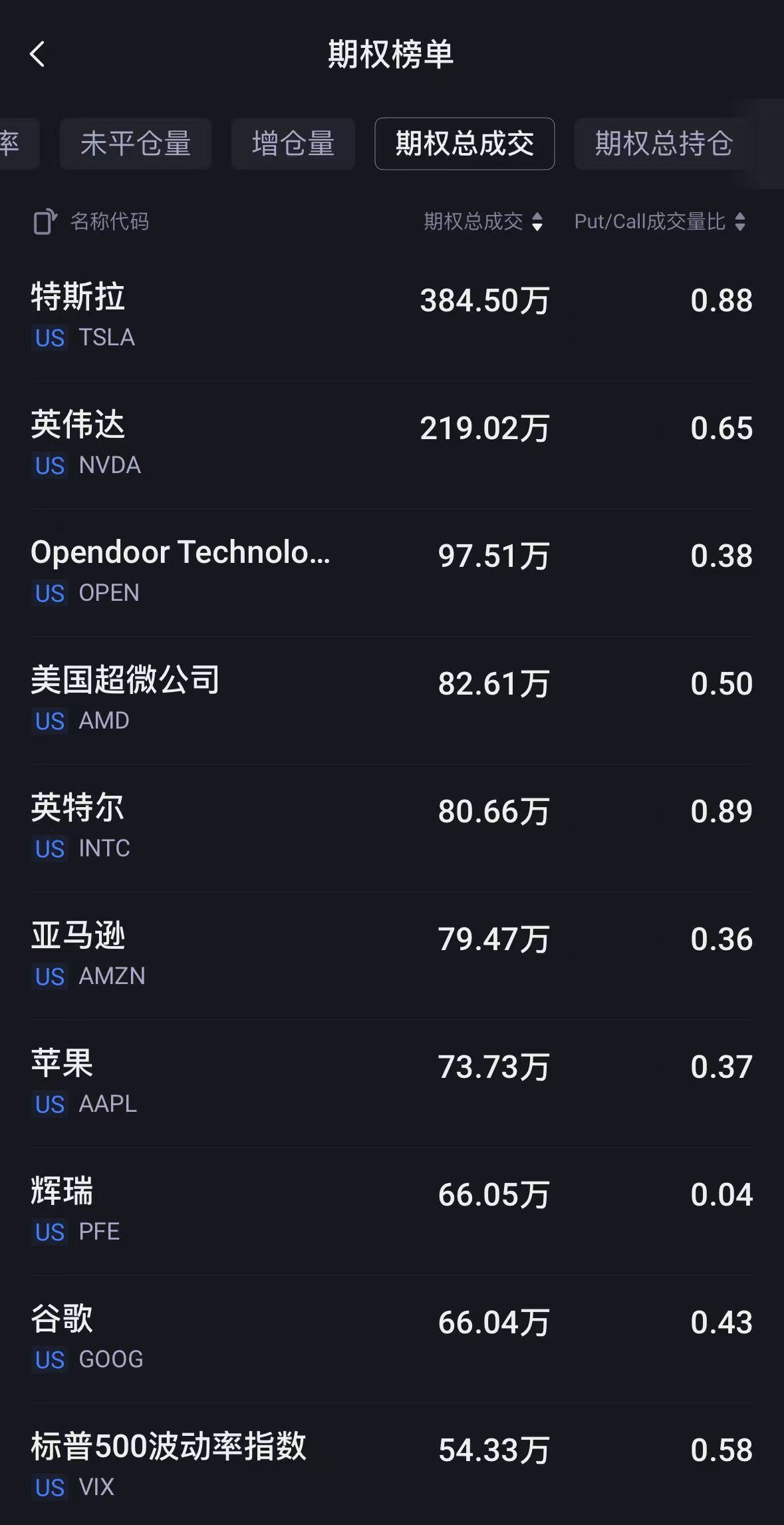This screenshot has height=1525, width=784.
Task: Switch to the 增仓量 tab
Action: point(293,144)
